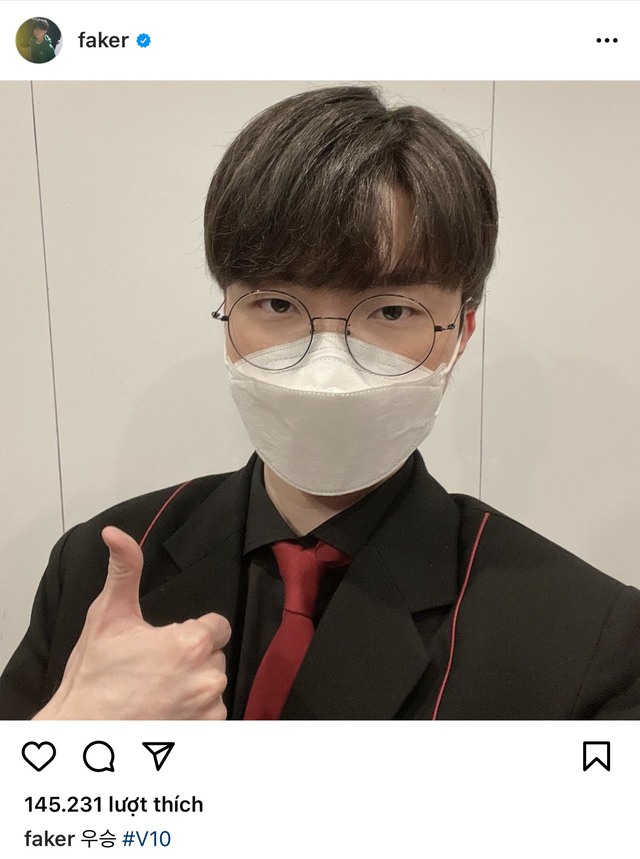Open the post's three-dot options menu
Screen dimensions: 640x859
[x=607, y=41]
